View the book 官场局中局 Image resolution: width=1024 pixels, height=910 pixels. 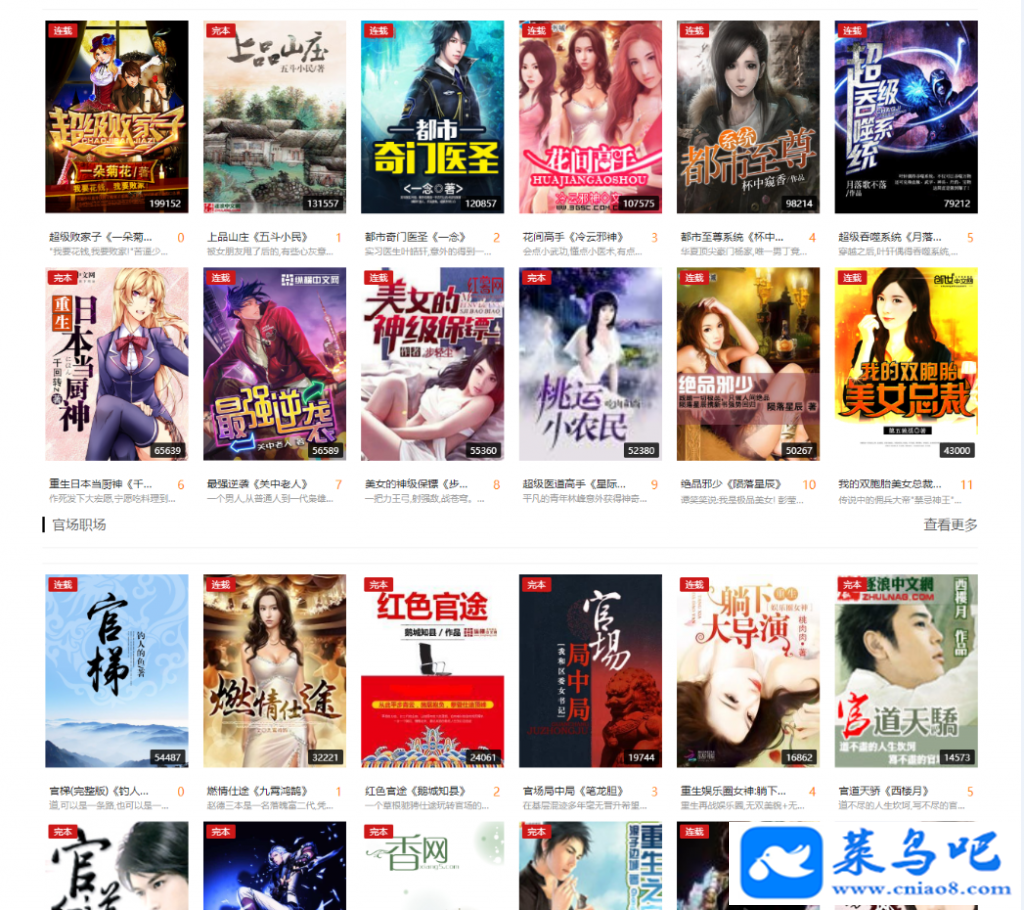tap(591, 670)
